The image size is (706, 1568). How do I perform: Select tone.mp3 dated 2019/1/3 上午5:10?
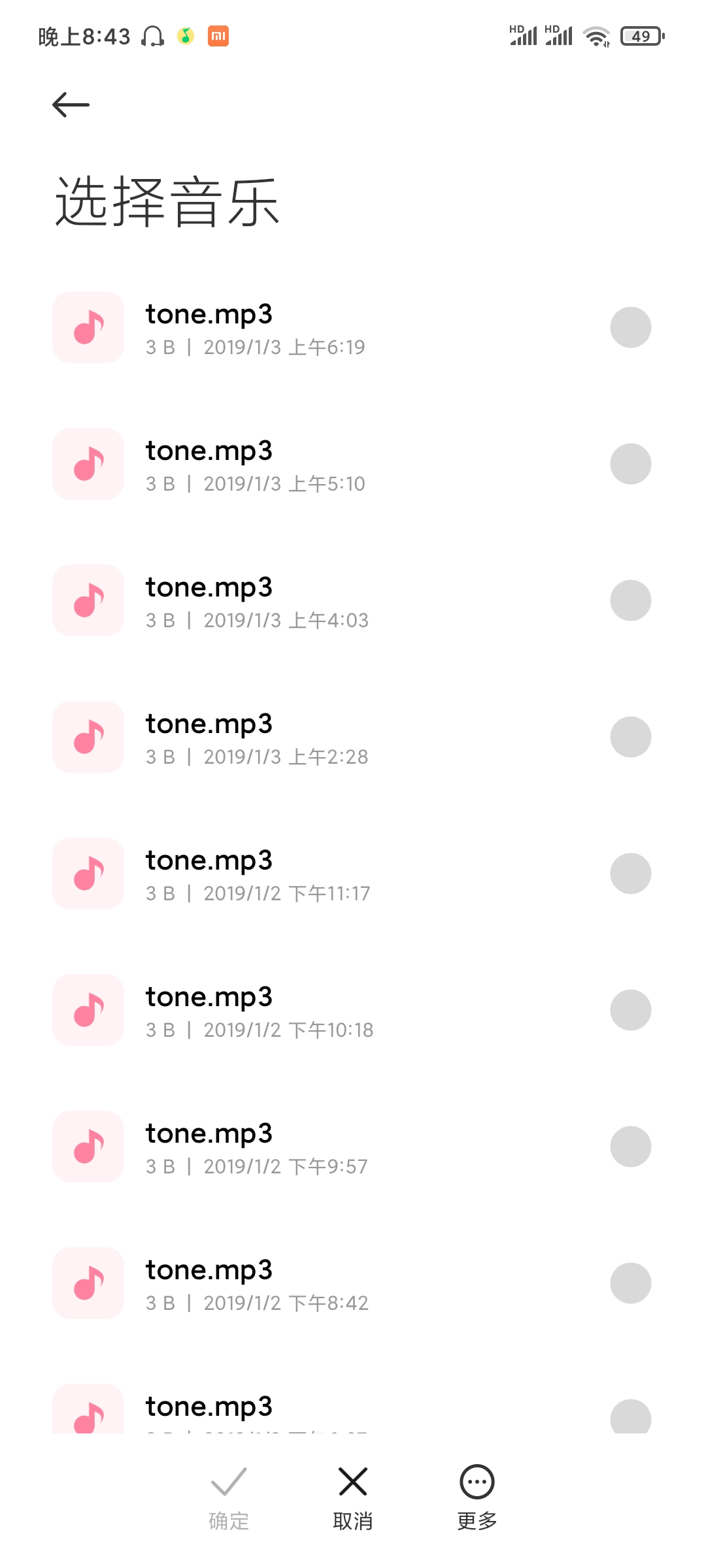click(630, 464)
